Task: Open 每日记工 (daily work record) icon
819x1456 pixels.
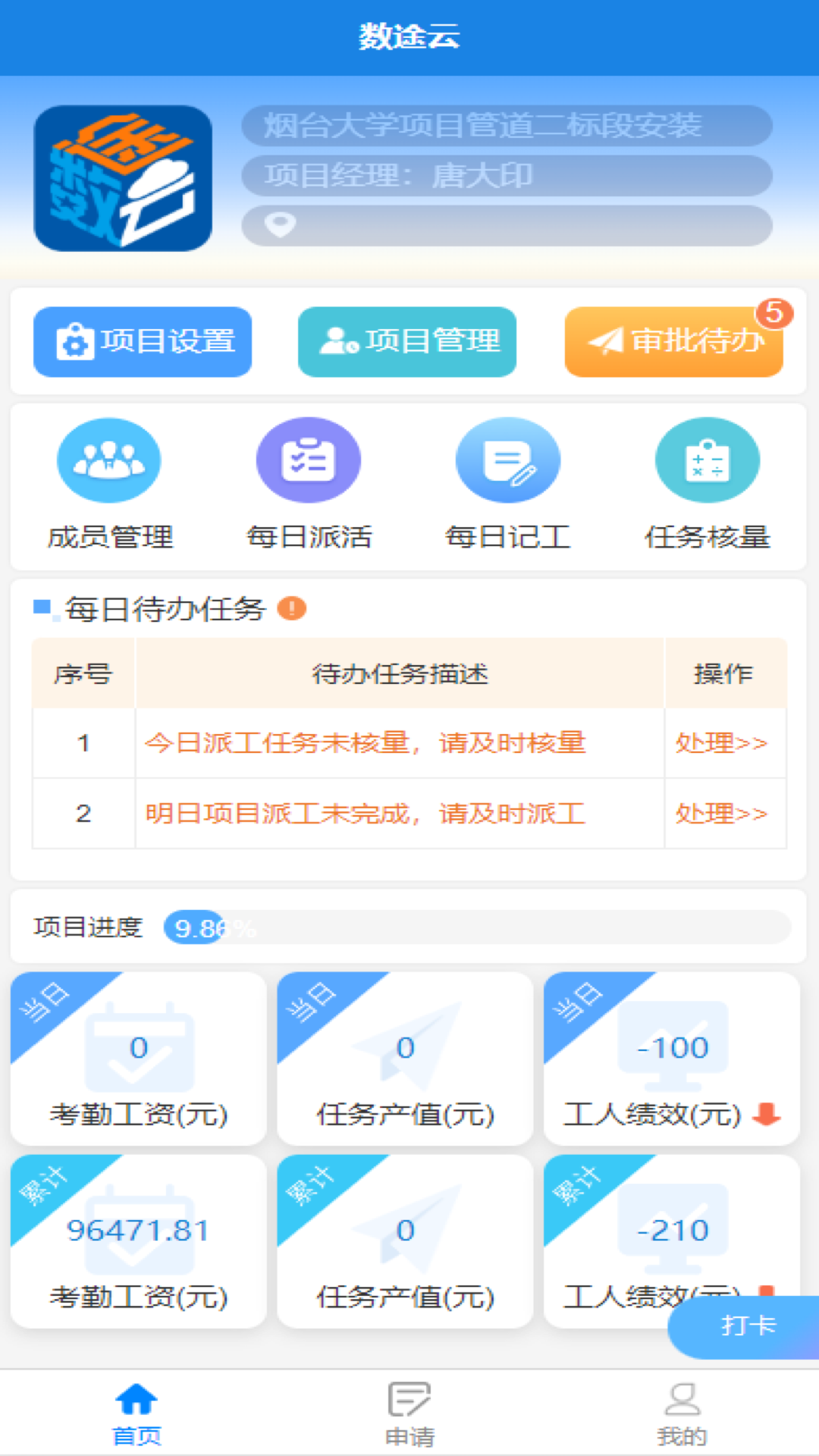Action: [507, 459]
